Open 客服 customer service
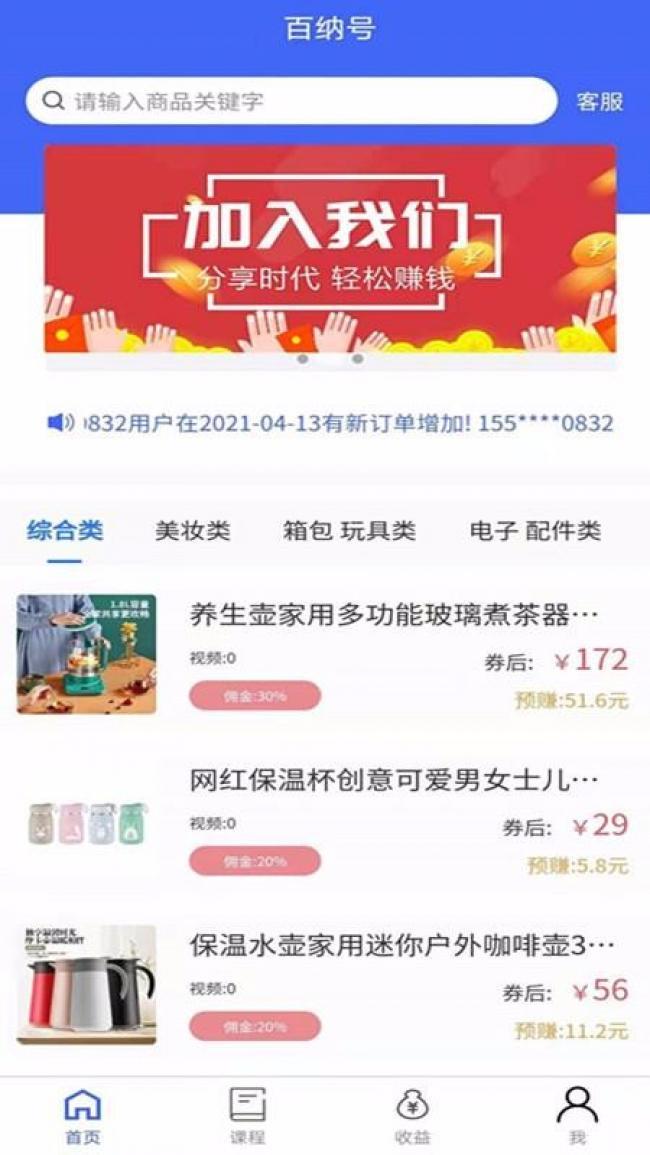Viewport: 650px width, 1155px height. pos(599,101)
